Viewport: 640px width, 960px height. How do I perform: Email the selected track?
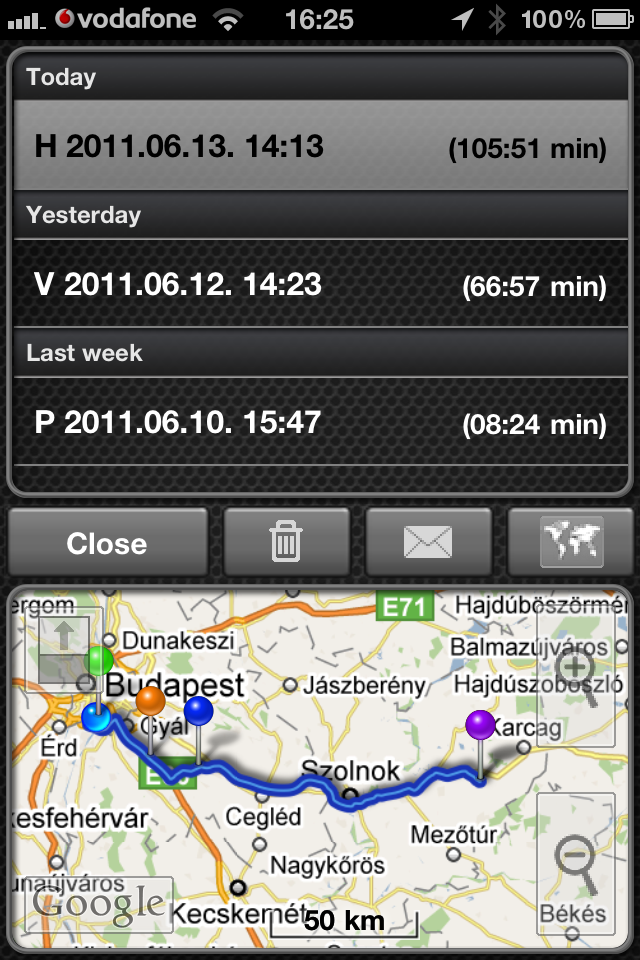click(428, 543)
